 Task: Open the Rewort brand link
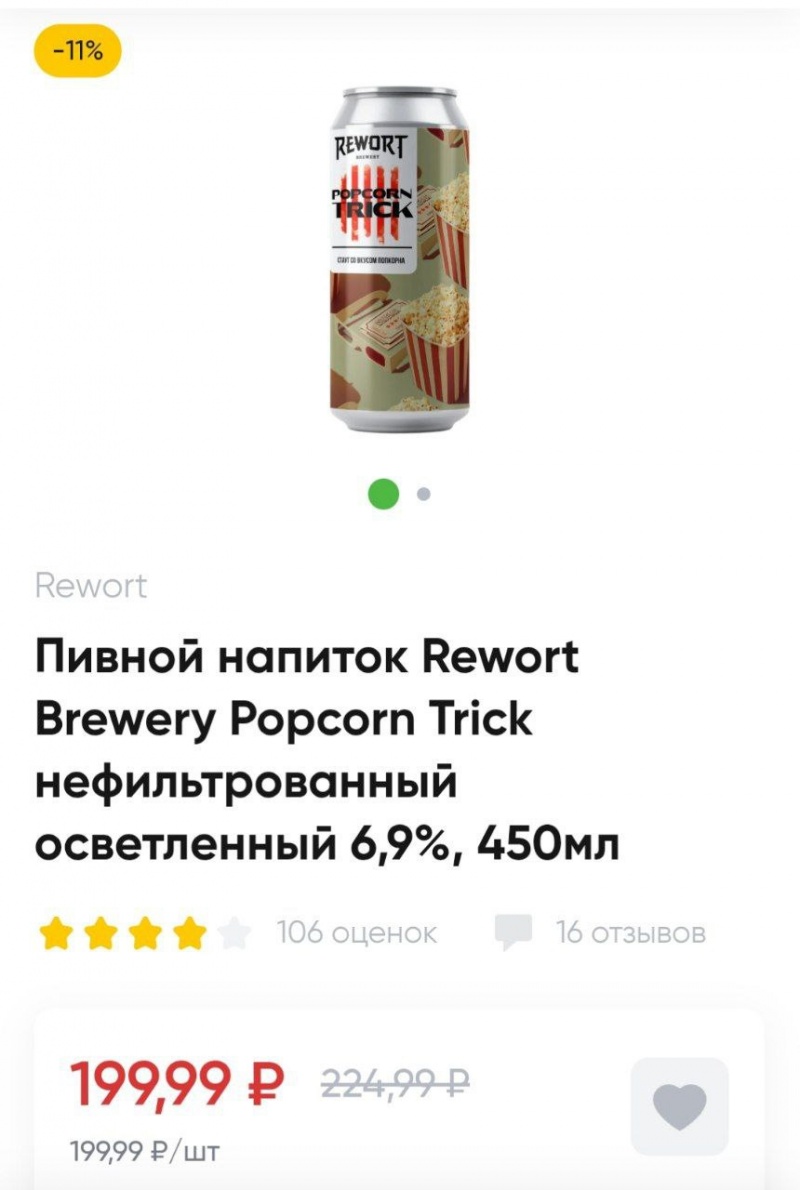[x=91, y=585]
